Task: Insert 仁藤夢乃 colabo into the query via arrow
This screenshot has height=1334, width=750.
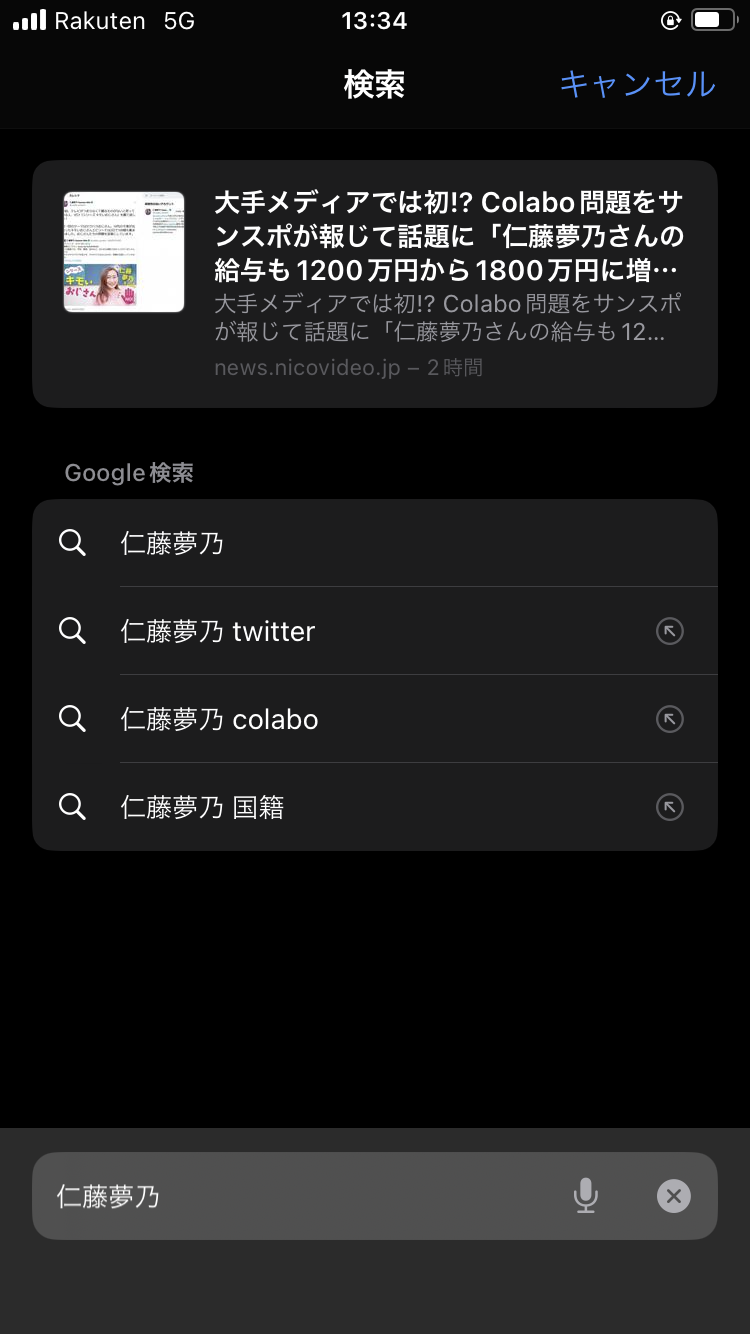Action: pyautogui.click(x=670, y=719)
